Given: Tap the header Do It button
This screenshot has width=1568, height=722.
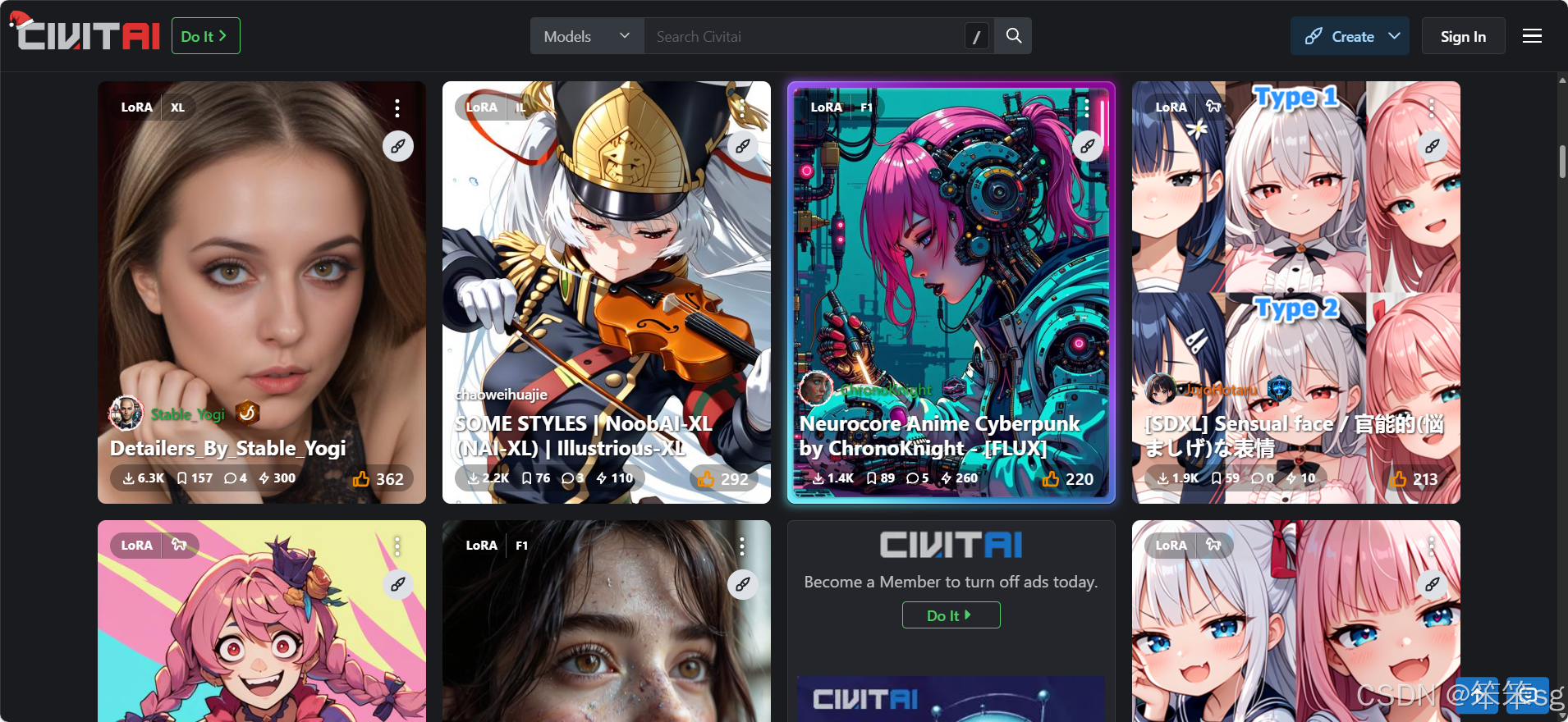Looking at the screenshot, I should point(205,36).
